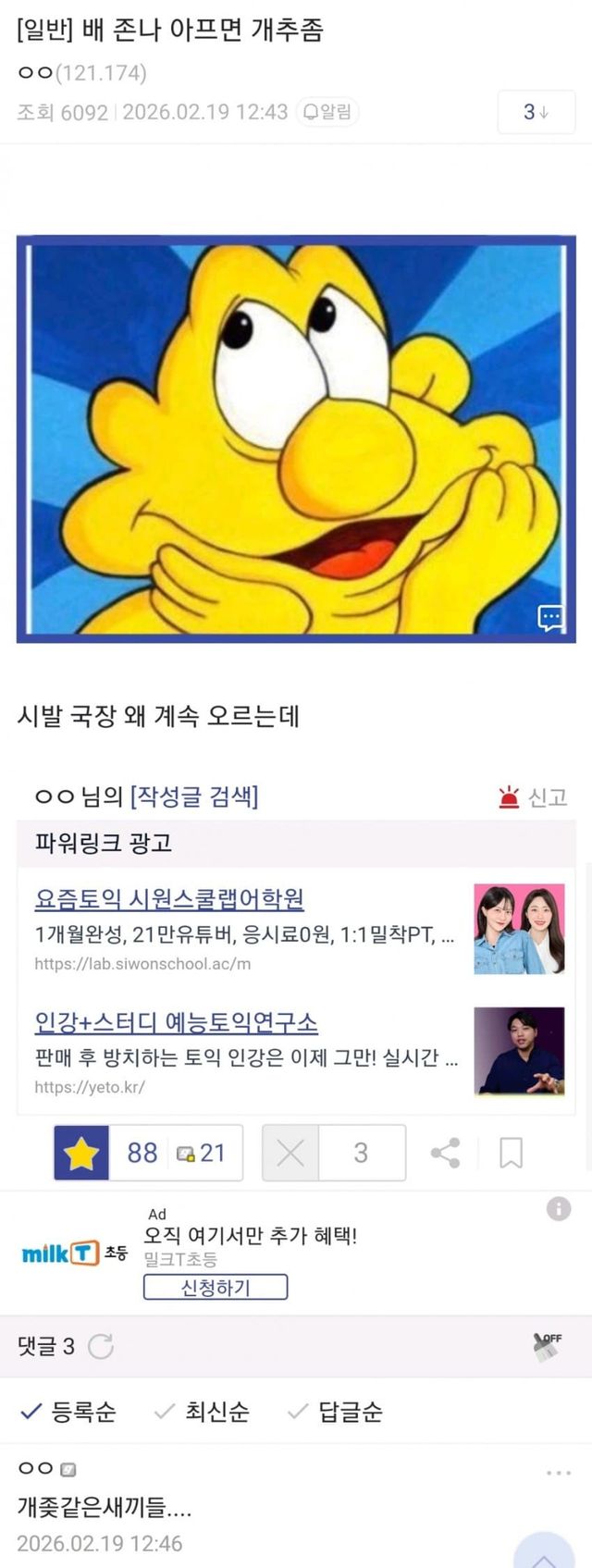The height and width of the screenshot is (1568, 592).
Task: Turn on the 알림 notification for this post
Action: point(327,112)
